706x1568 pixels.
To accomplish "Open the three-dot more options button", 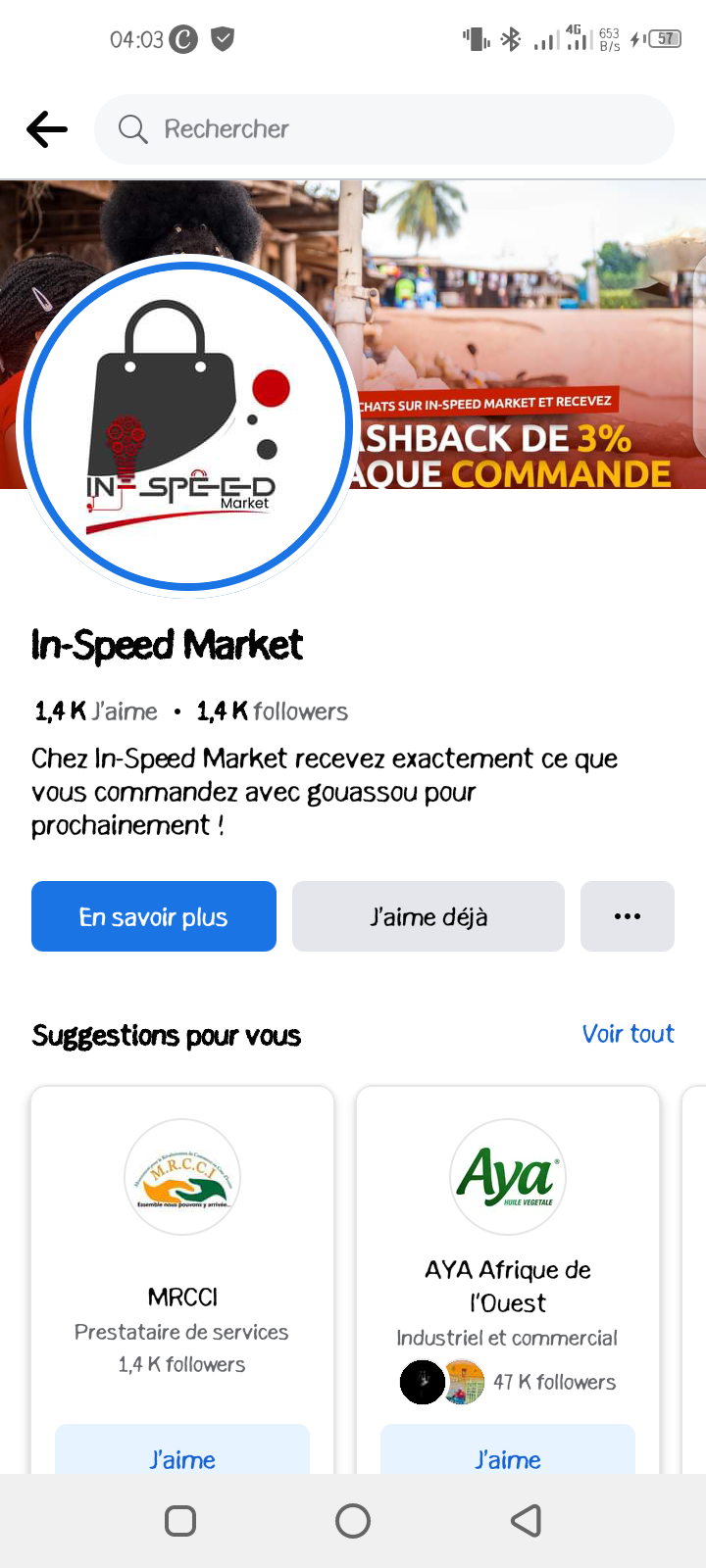I will [x=627, y=916].
